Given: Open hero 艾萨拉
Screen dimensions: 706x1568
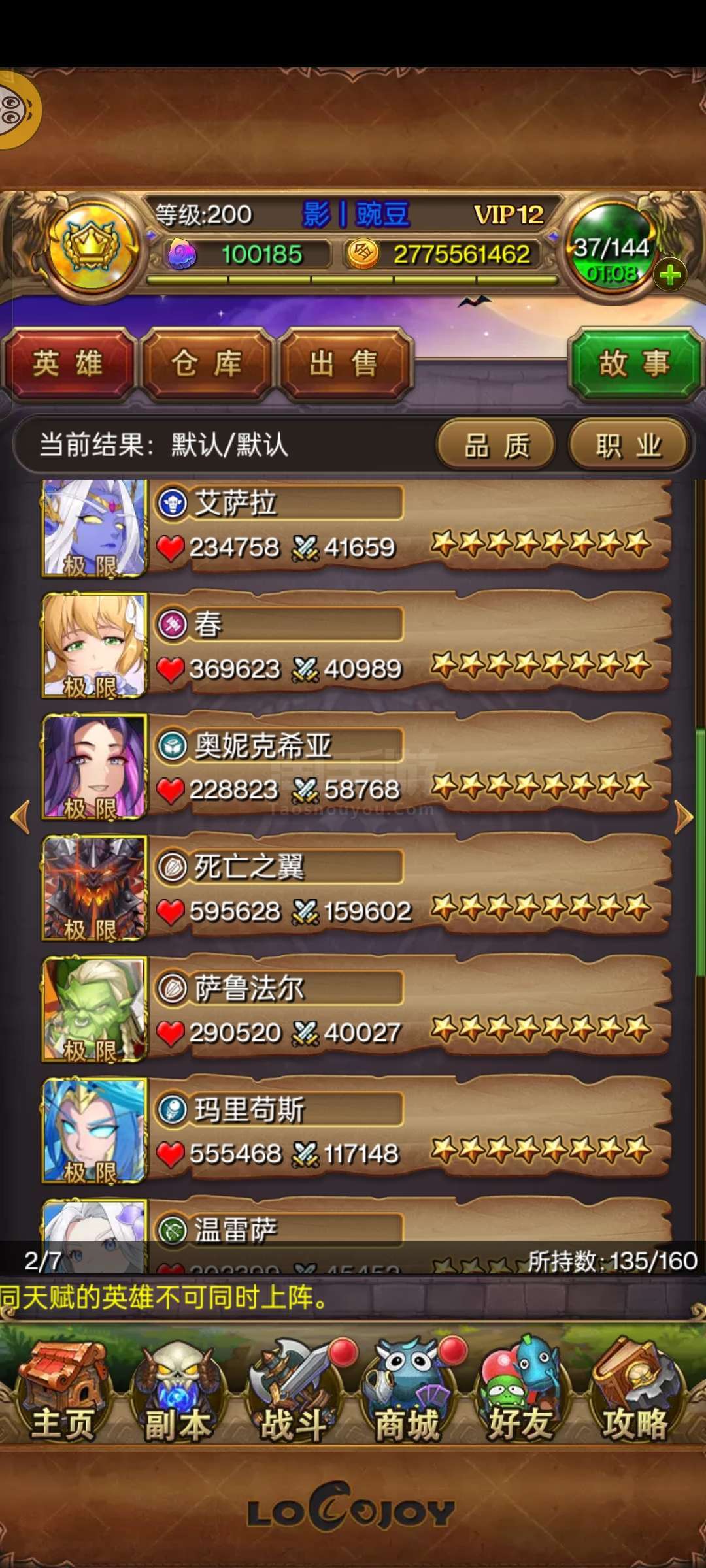Looking at the screenshot, I should (x=356, y=527).
